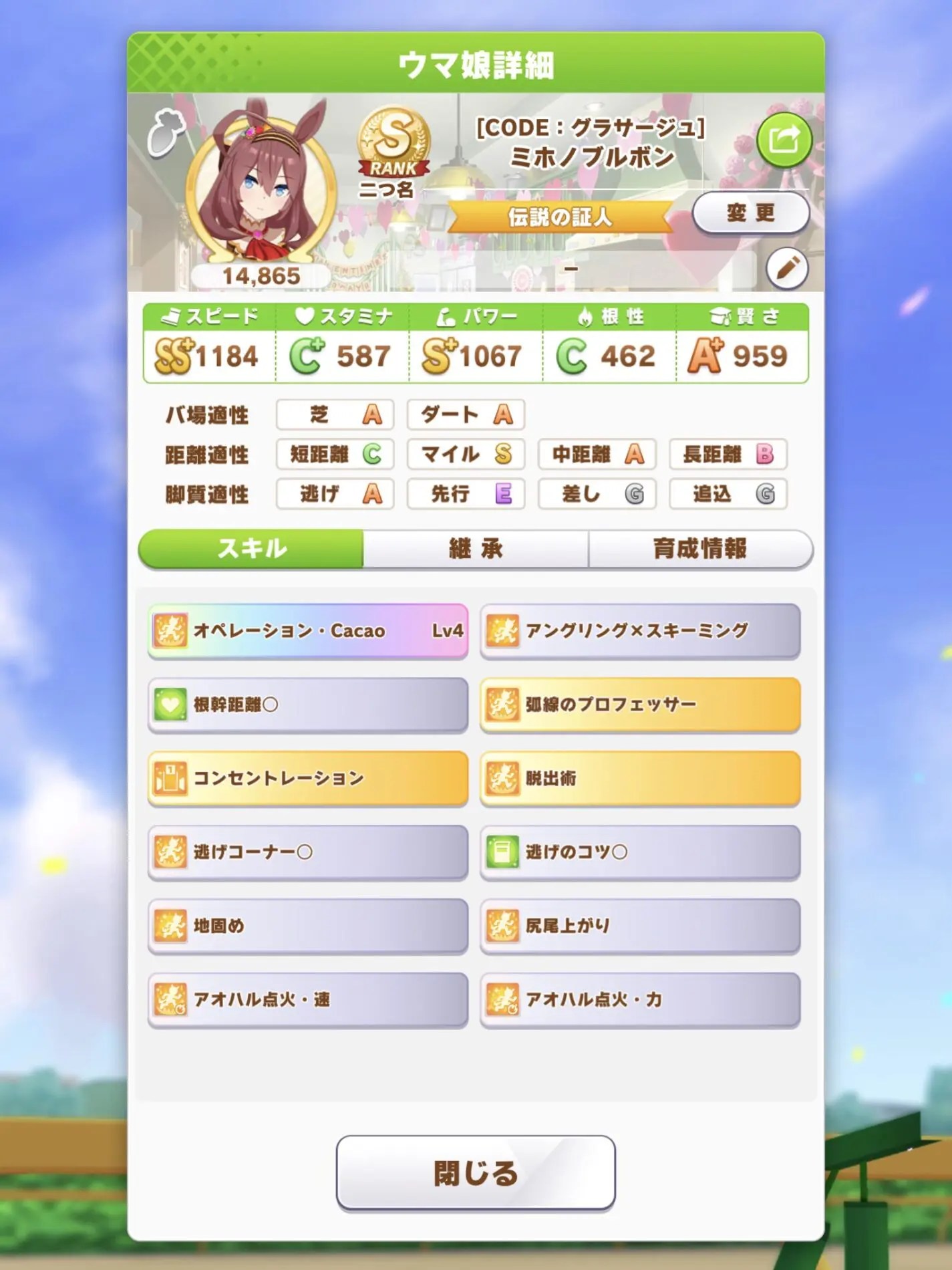Close the dialog with 閉じる
The height and width of the screenshot is (1270, 952).
click(x=475, y=1173)
